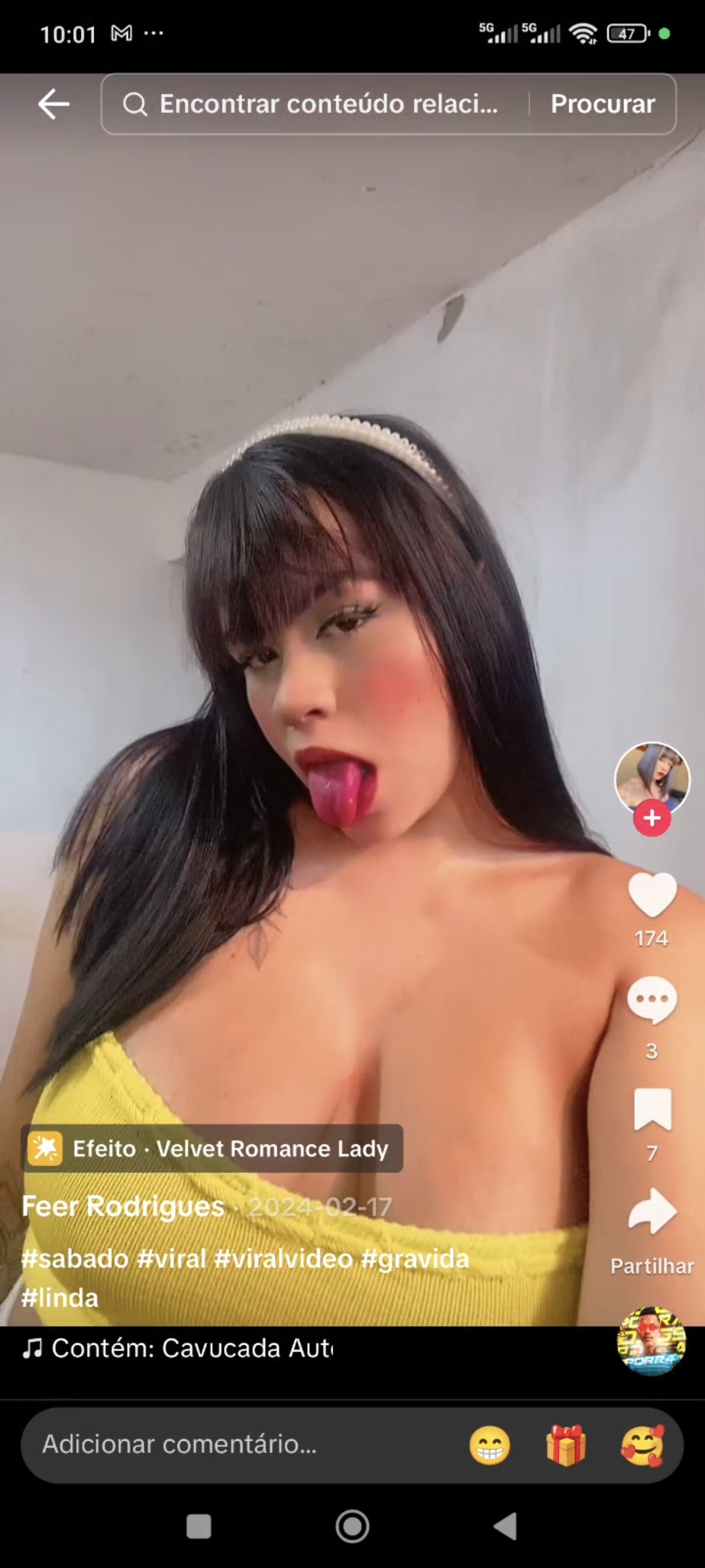Open Feer Rodrigues' profile name

pos(123,1207)
